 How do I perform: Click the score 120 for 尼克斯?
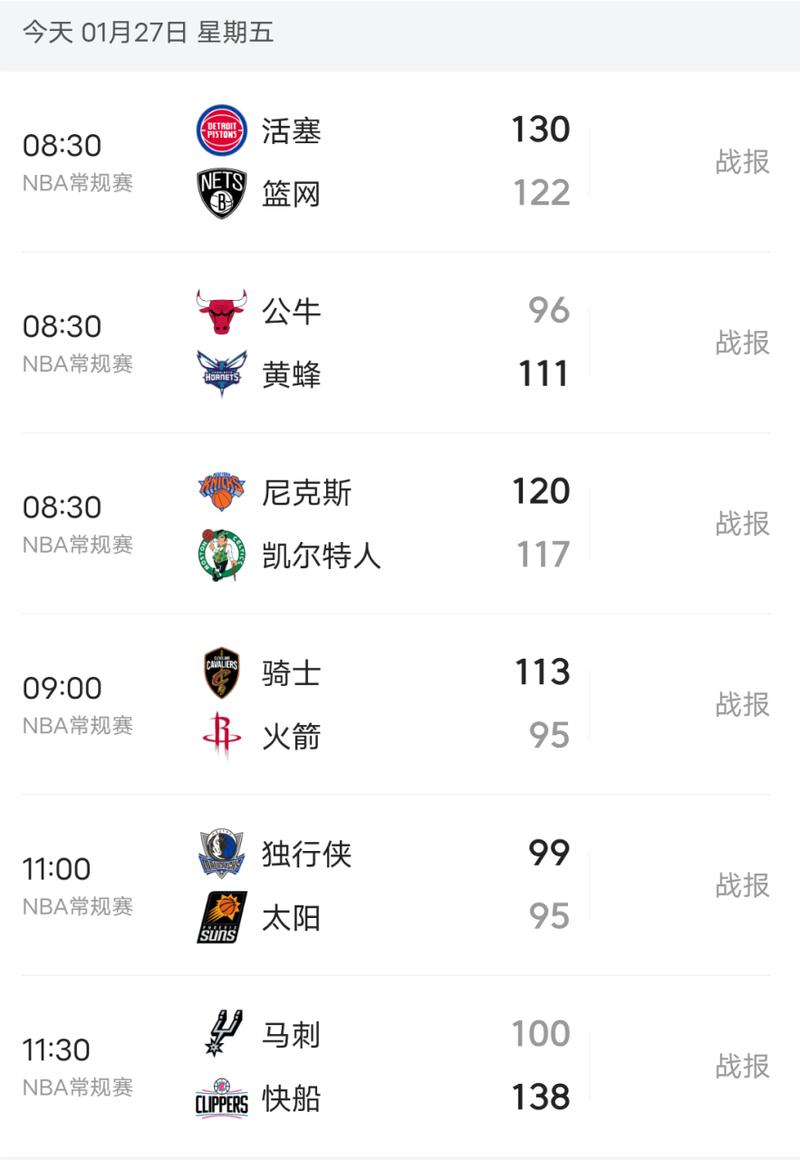point(541,491)
